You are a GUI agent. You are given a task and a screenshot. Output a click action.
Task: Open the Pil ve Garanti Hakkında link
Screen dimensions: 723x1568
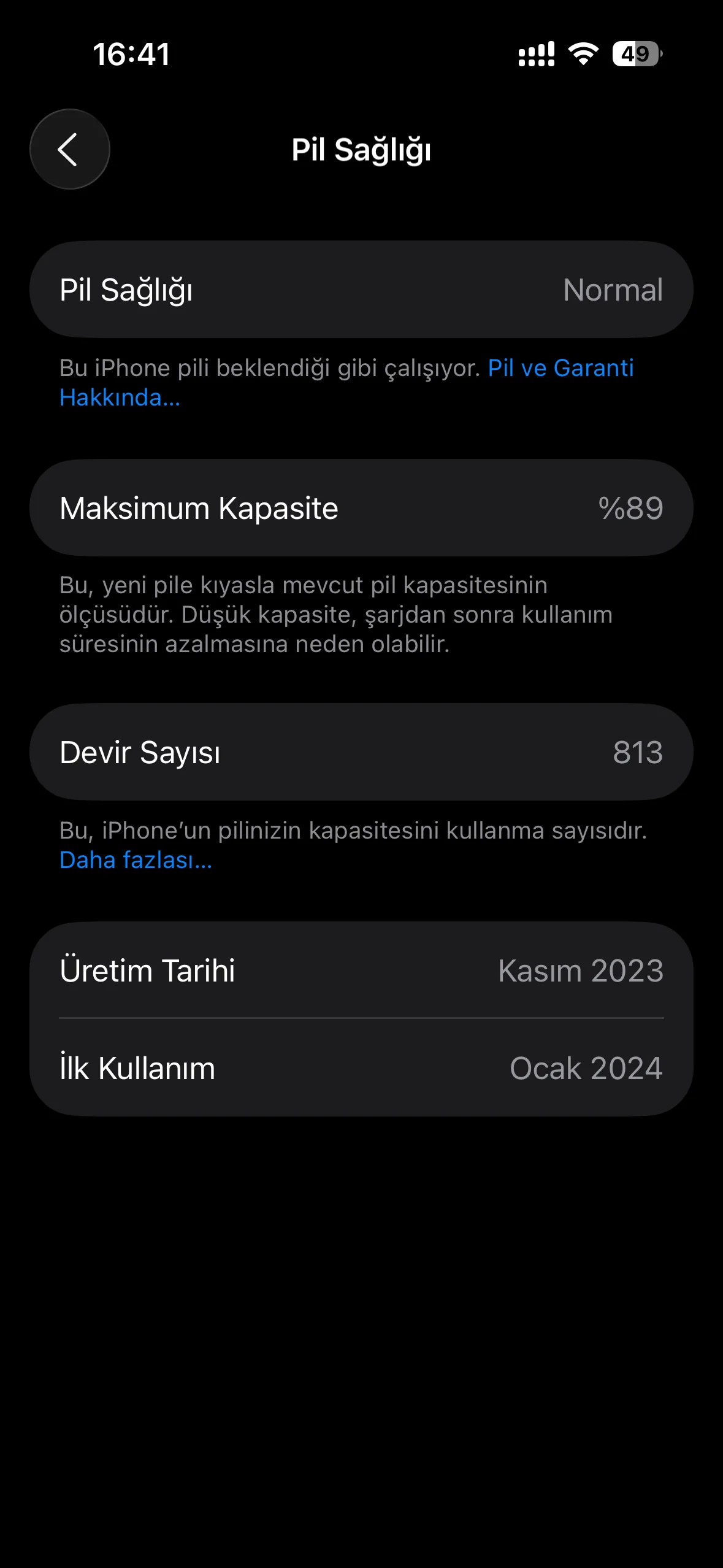[560, 368]
